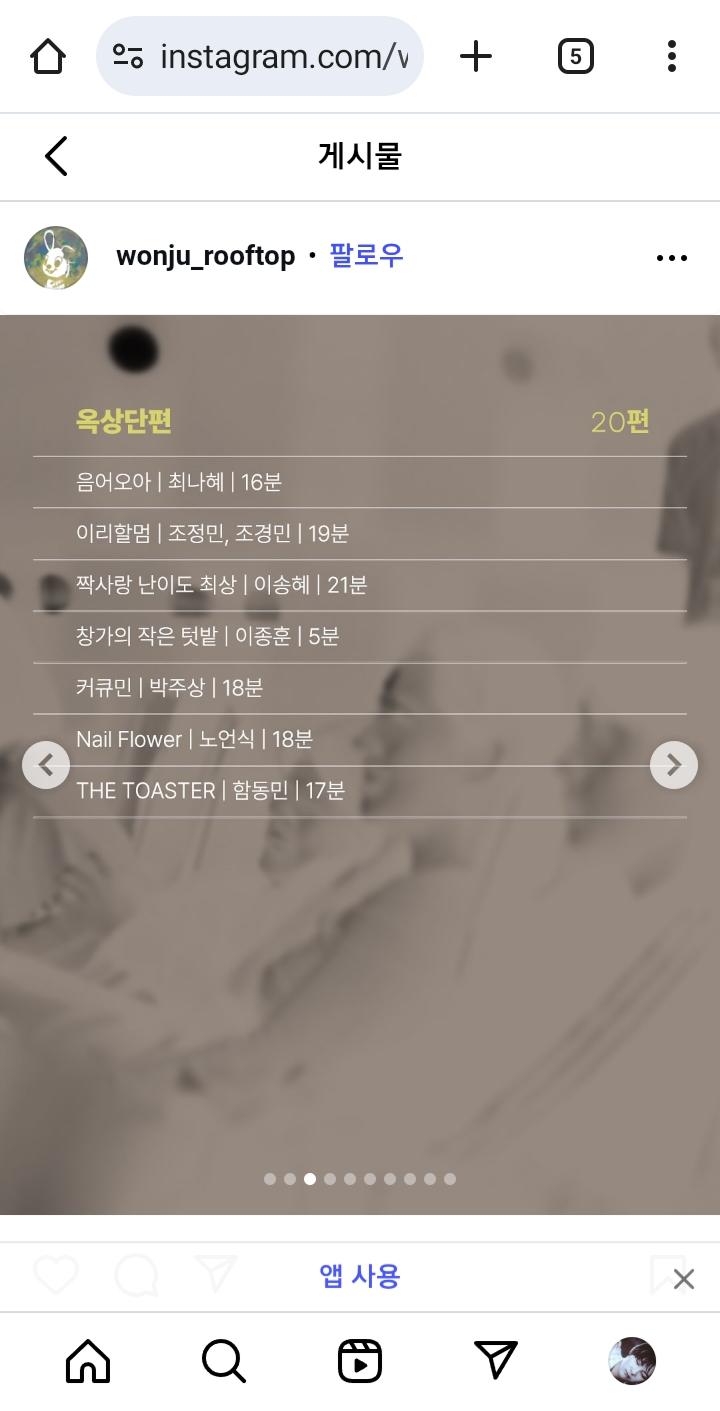Open my profile tab avatar
The height and width of the screenshot is (1411, 720).
(632, 1361)
